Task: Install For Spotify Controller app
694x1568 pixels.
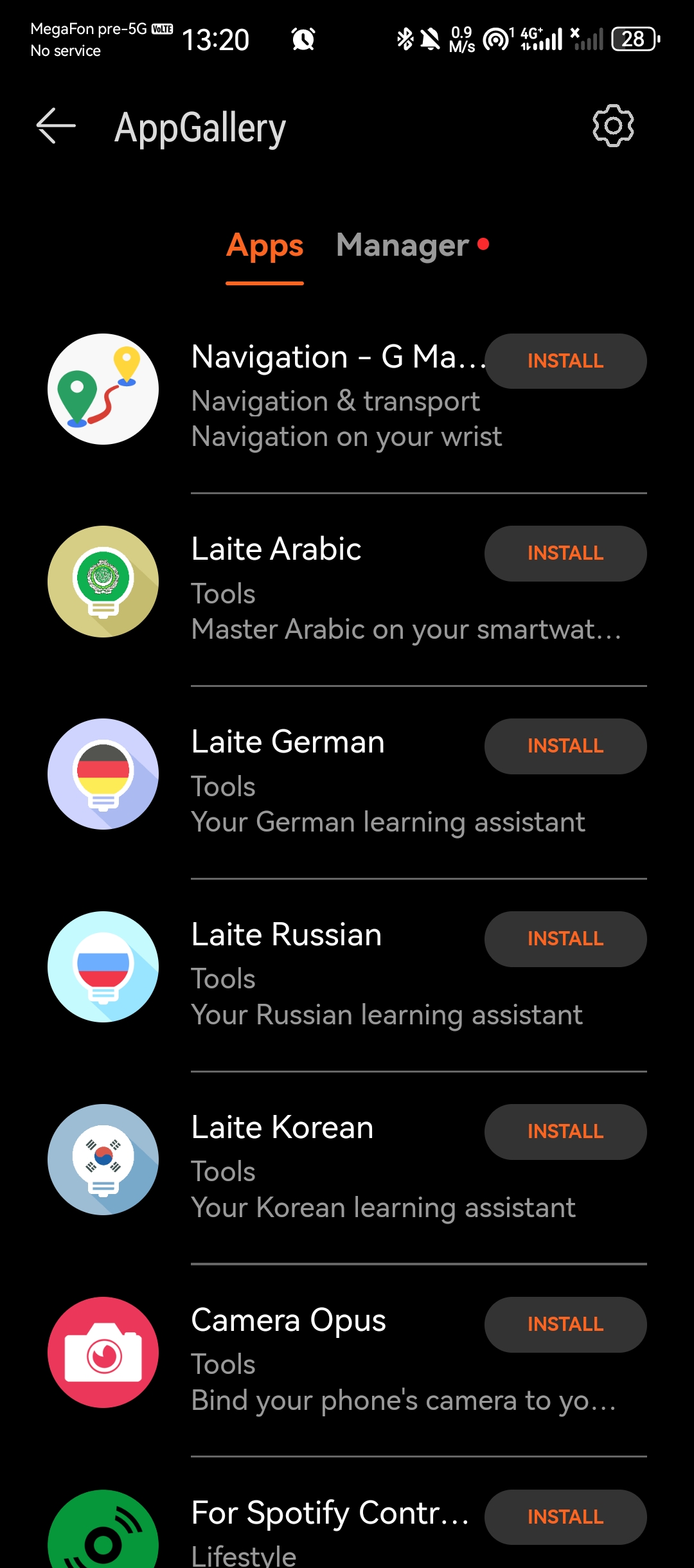Action: click(x=565, y=1517)
